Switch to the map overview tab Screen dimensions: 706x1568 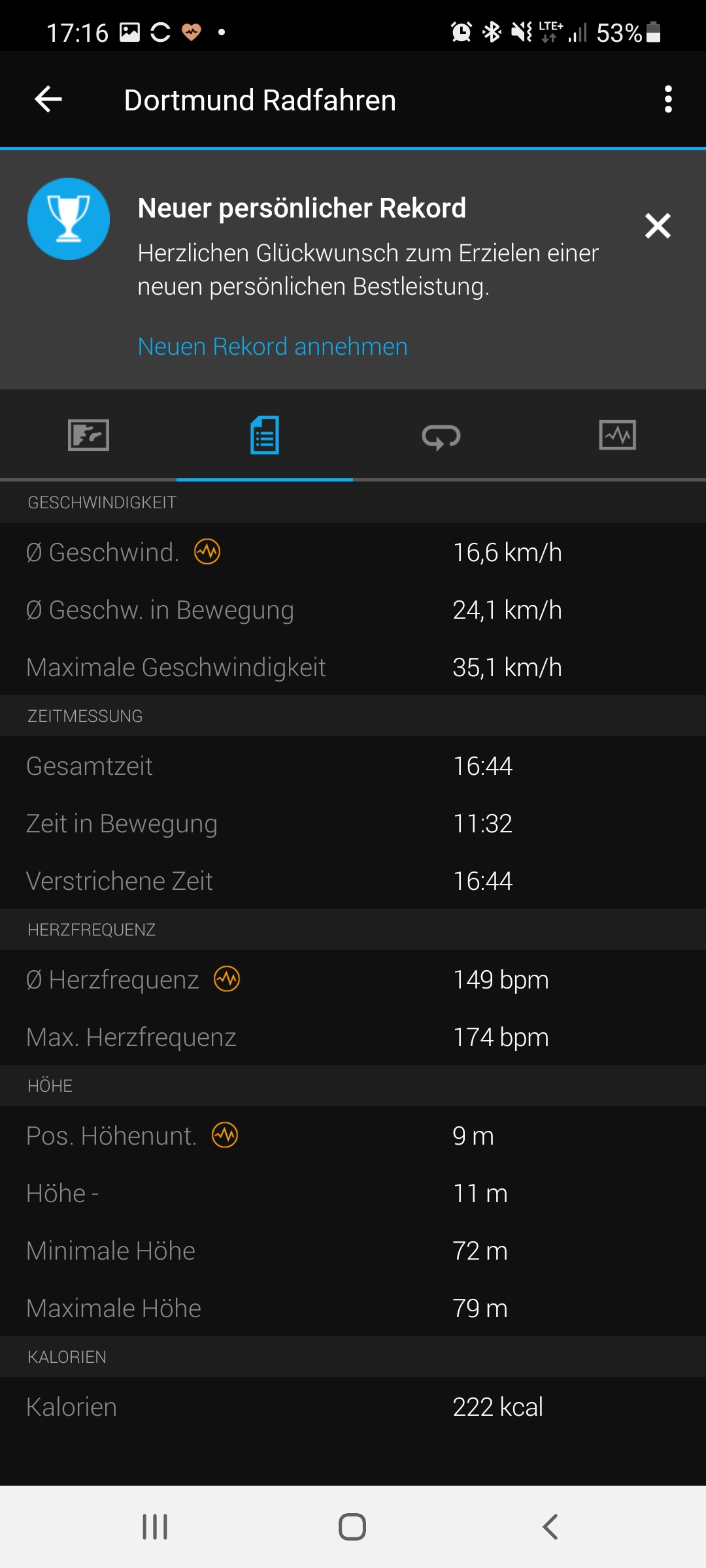(88, 435)
